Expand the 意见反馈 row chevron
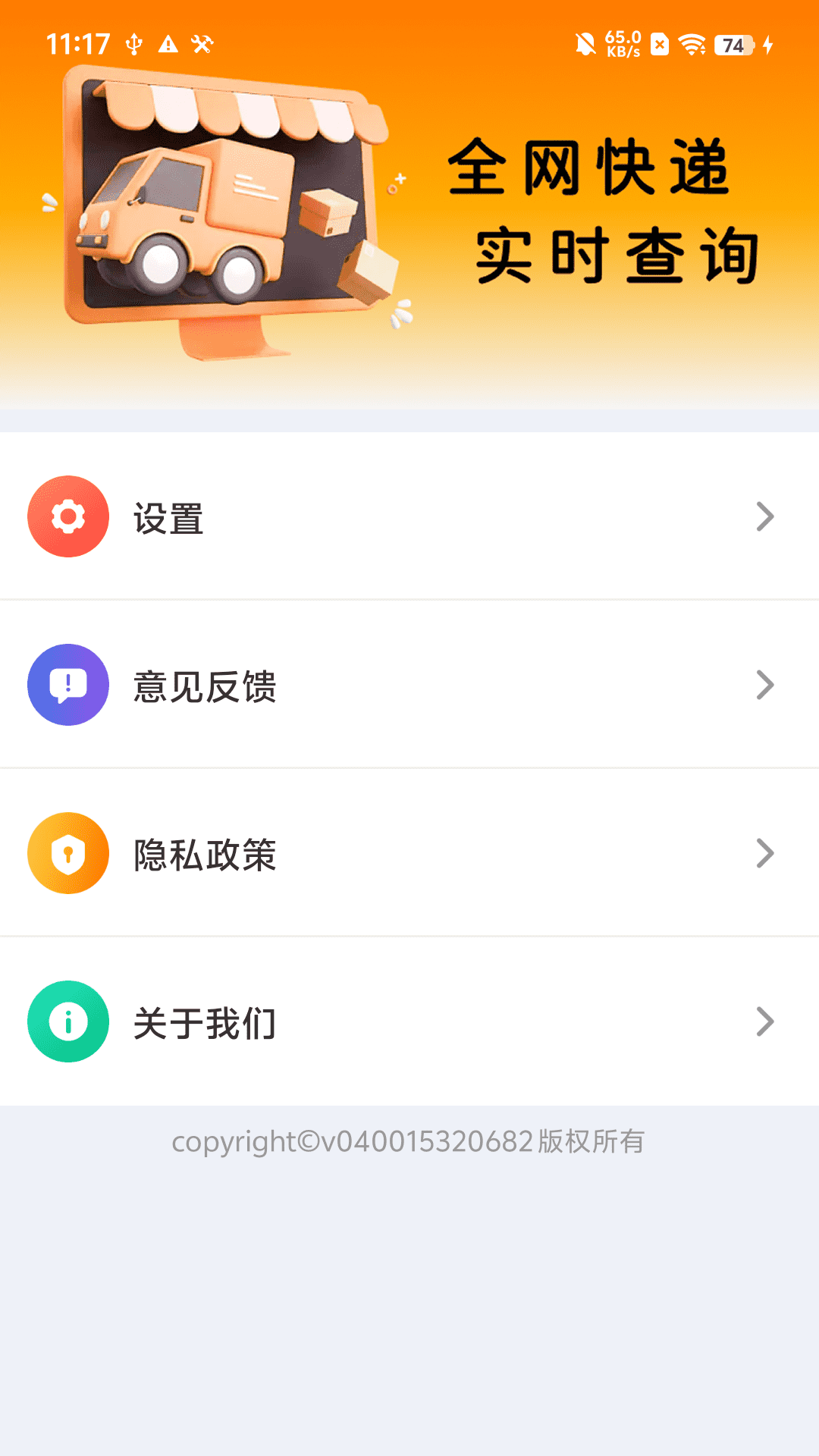This screenshot has width=819, height=1456. click(764, 685)
